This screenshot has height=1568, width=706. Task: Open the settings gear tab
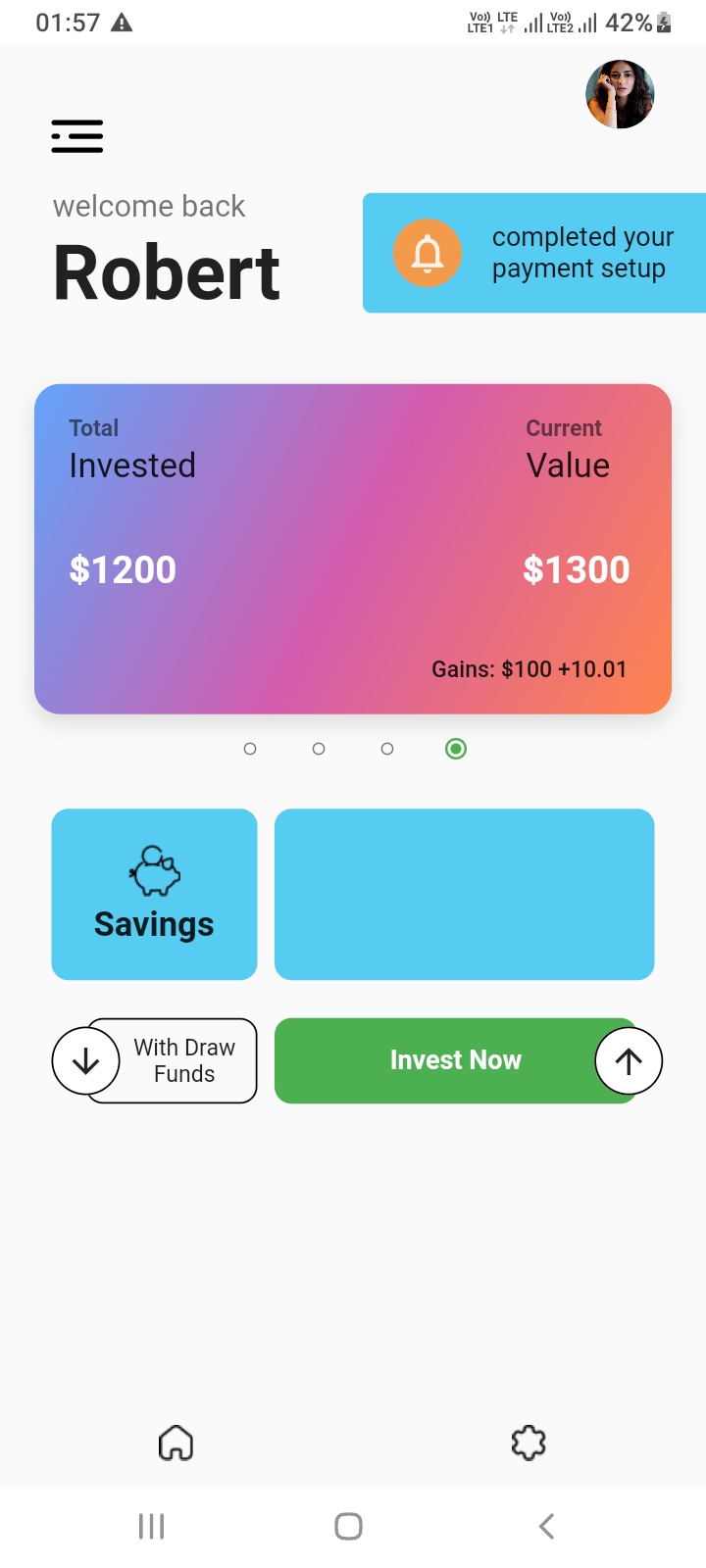click(x=529, y=1443)
